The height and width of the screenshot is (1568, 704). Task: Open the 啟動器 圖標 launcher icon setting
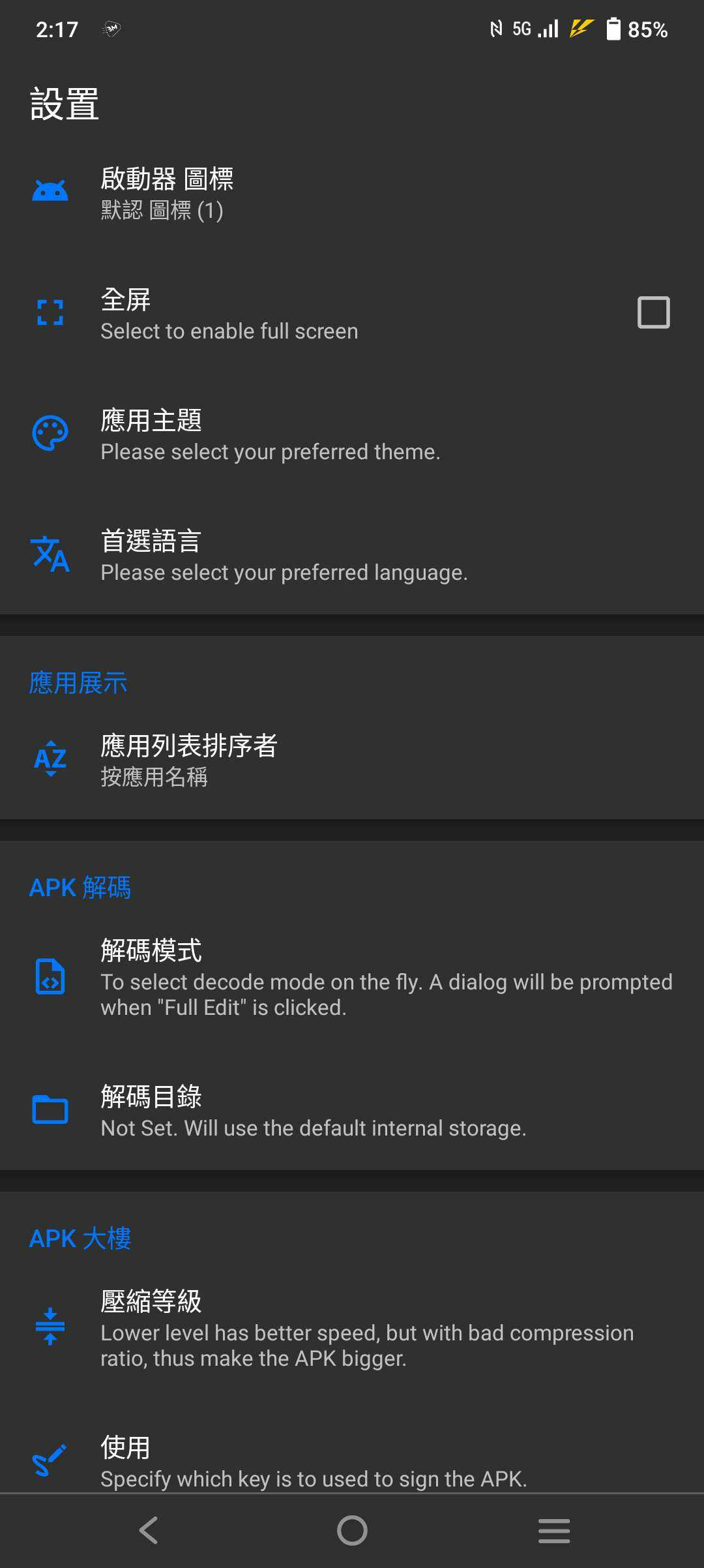click(x=352, y=193)
